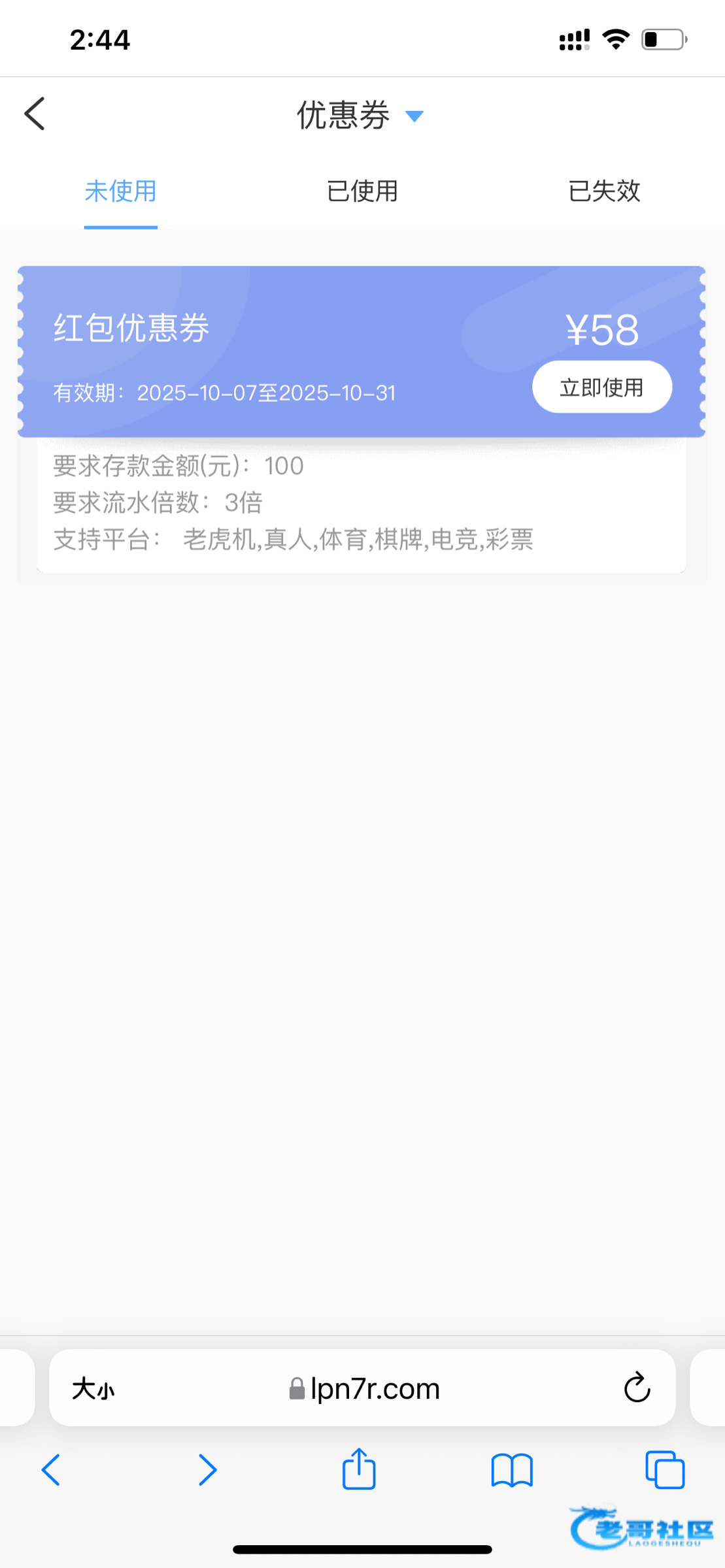The image size is (725, 1568).
Task: Go back using the top-left arrow
Action: point(35,114)
